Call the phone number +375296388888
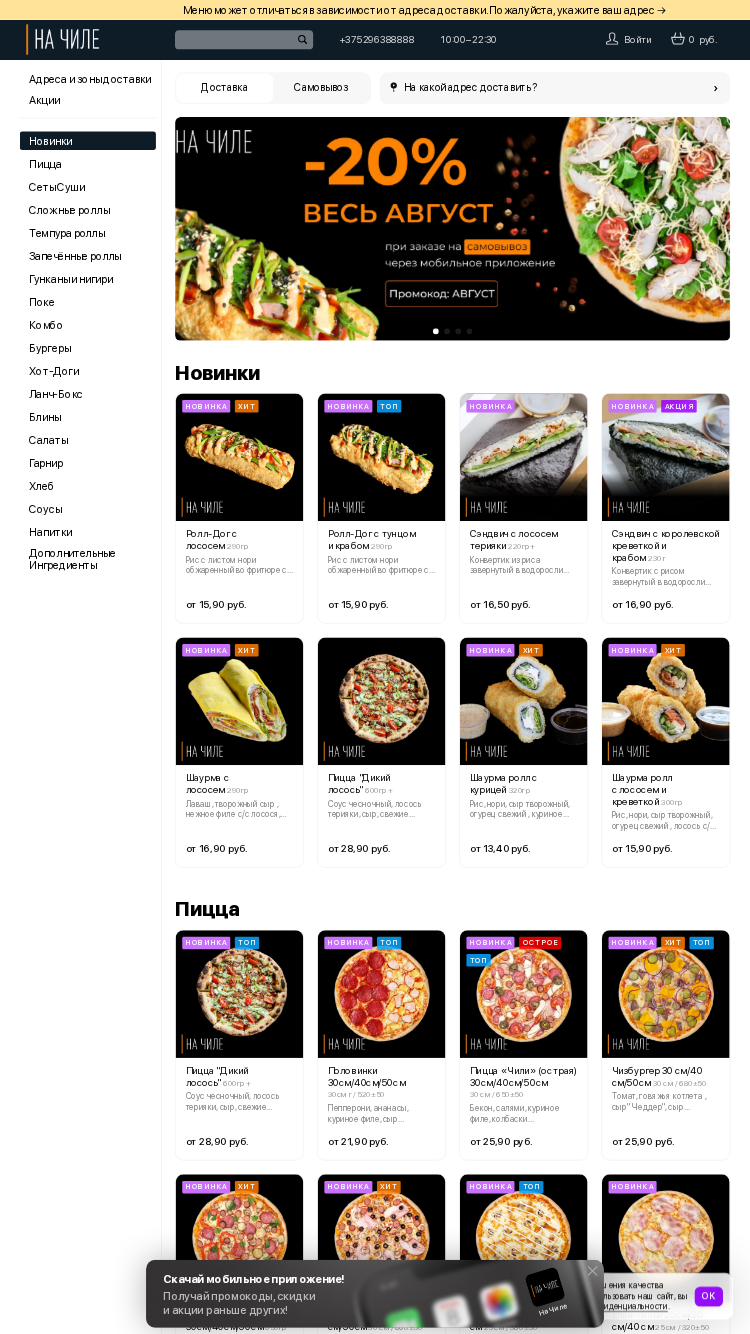Image resolution: width=750 pixels, height=1334 pixels. coord(377,40)
